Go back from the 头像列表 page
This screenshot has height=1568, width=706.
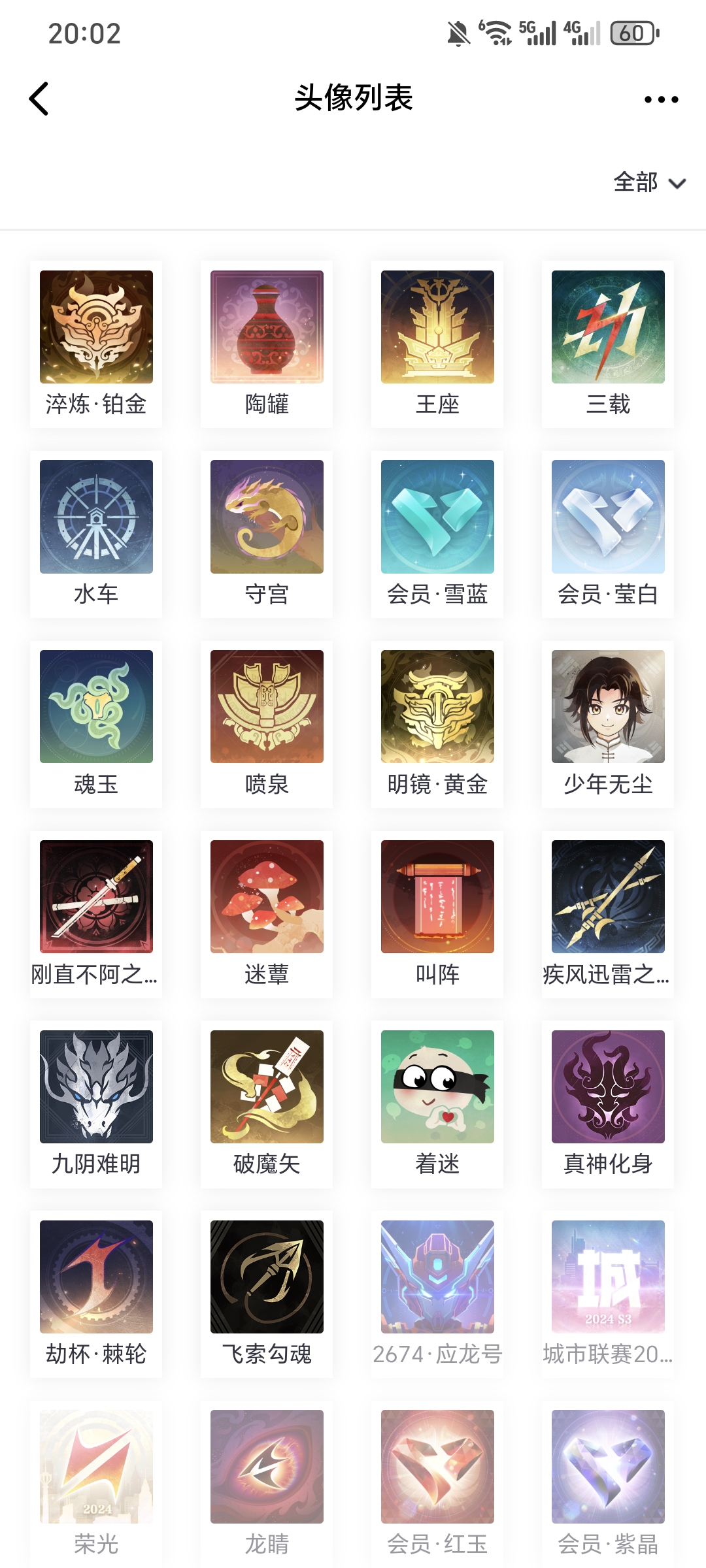click(x=39, y=99)
